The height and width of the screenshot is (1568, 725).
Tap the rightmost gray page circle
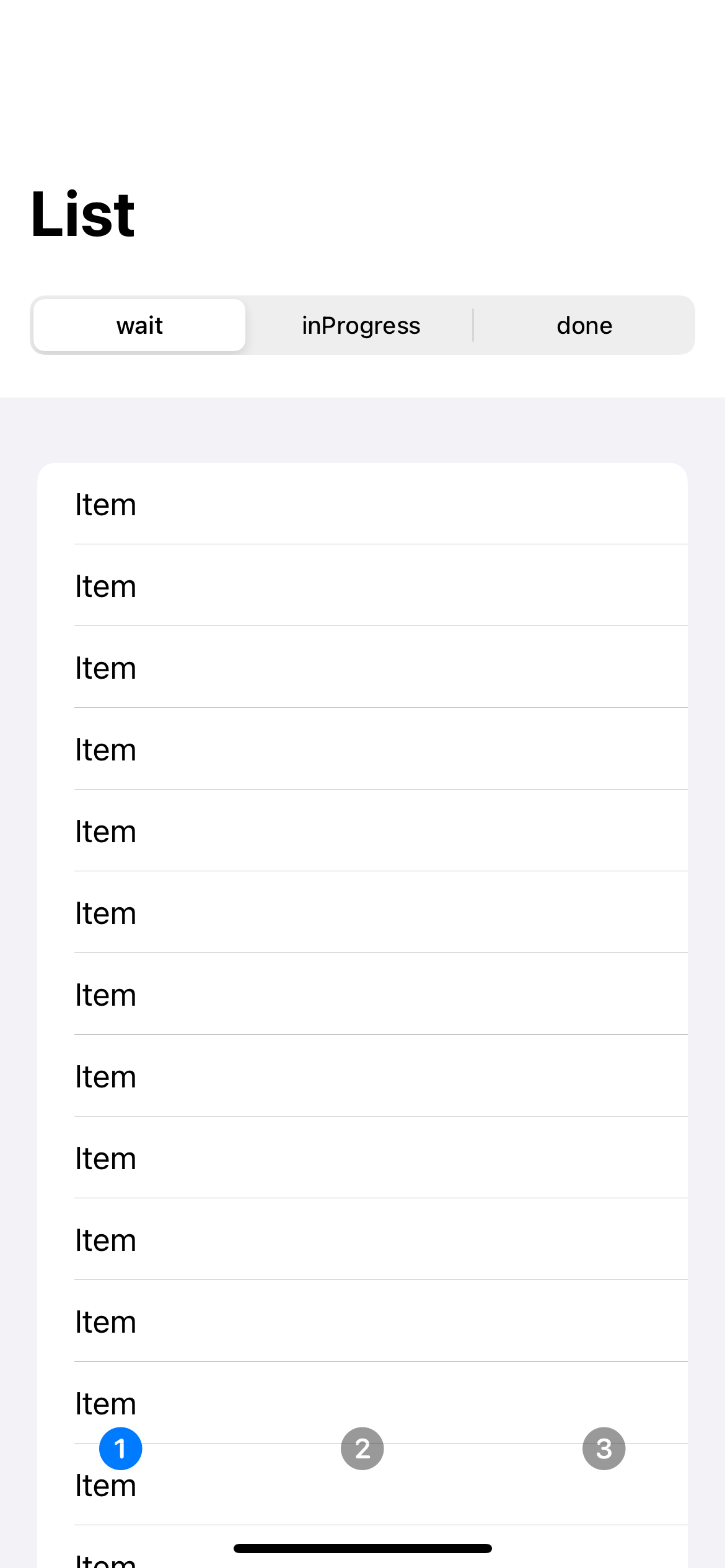604,1448
